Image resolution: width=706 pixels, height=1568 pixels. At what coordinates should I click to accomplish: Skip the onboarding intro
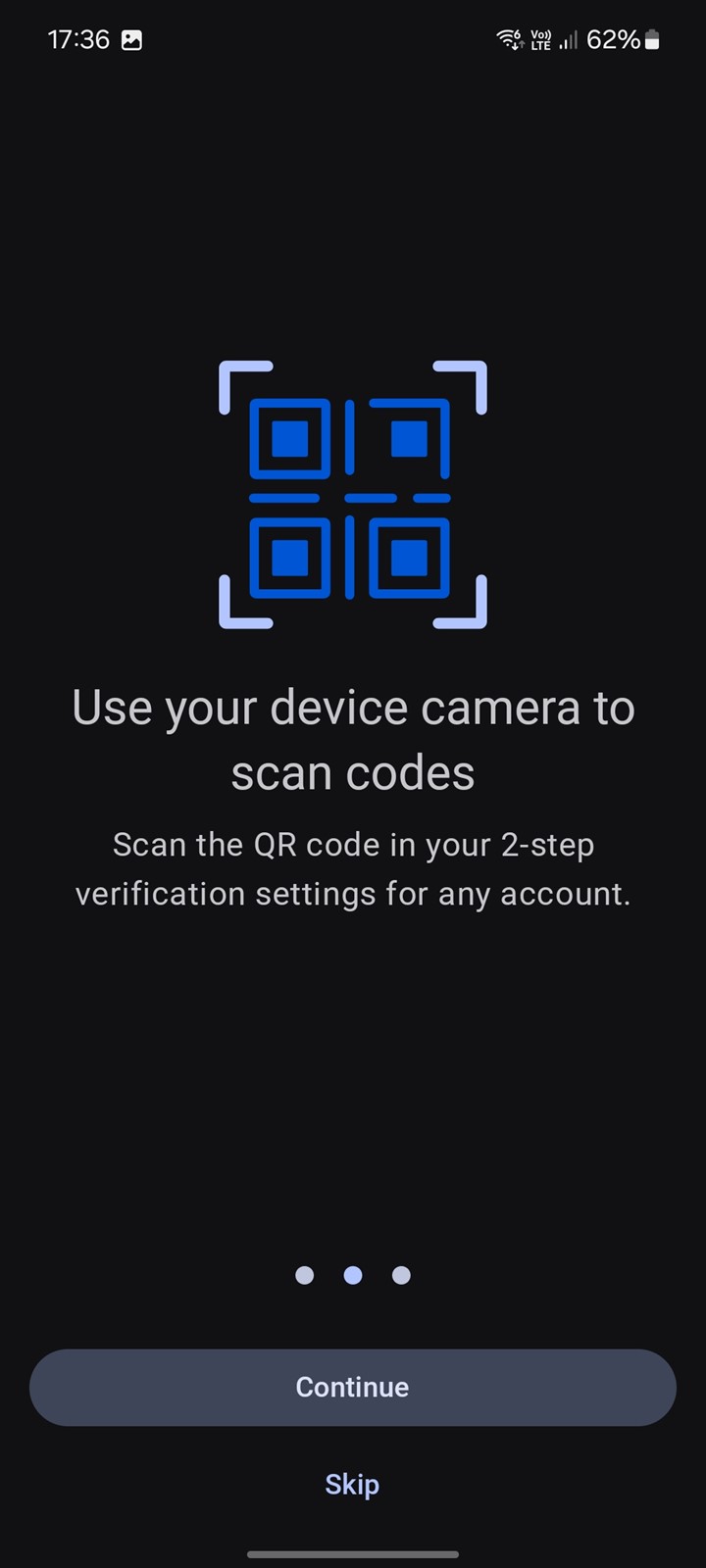point(352,1484)
